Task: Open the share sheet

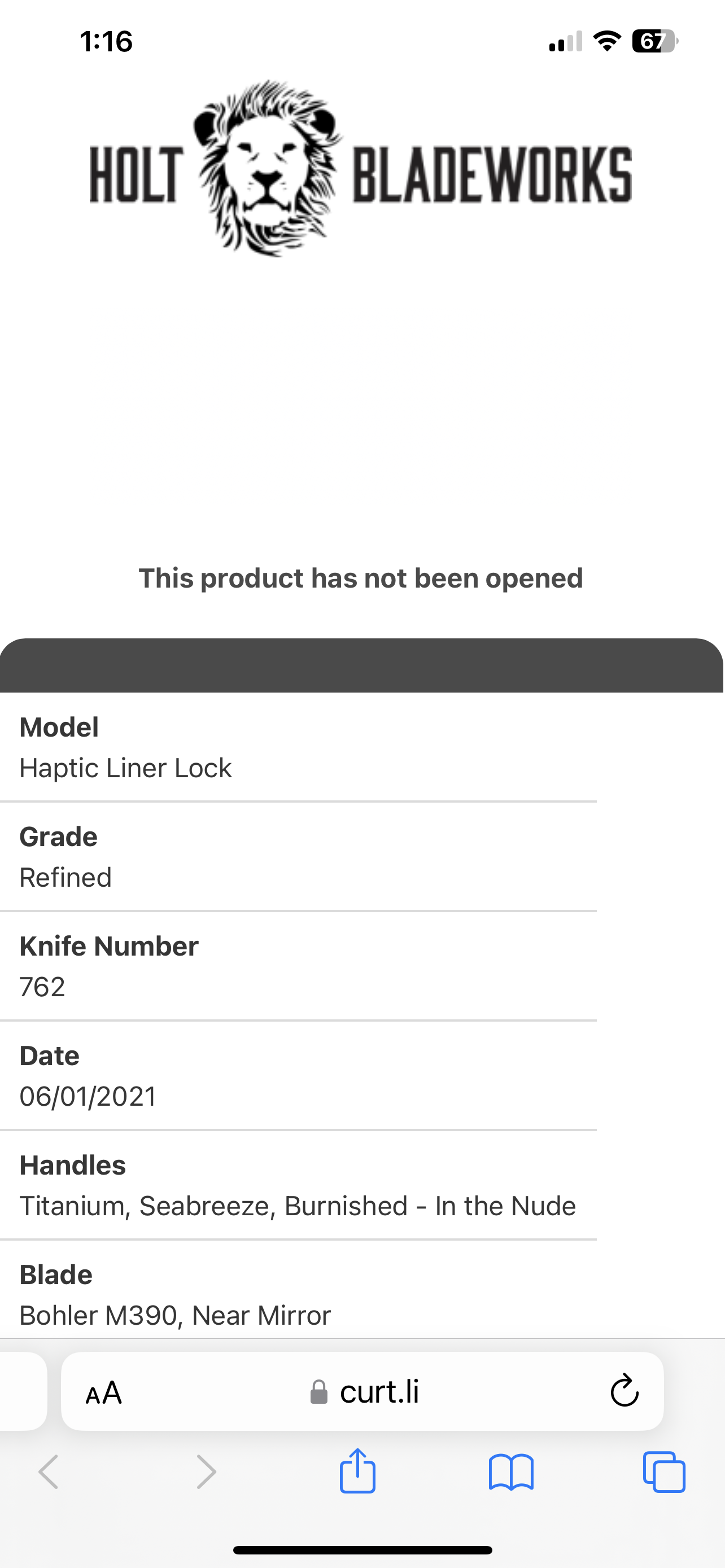Action: 357,1472
